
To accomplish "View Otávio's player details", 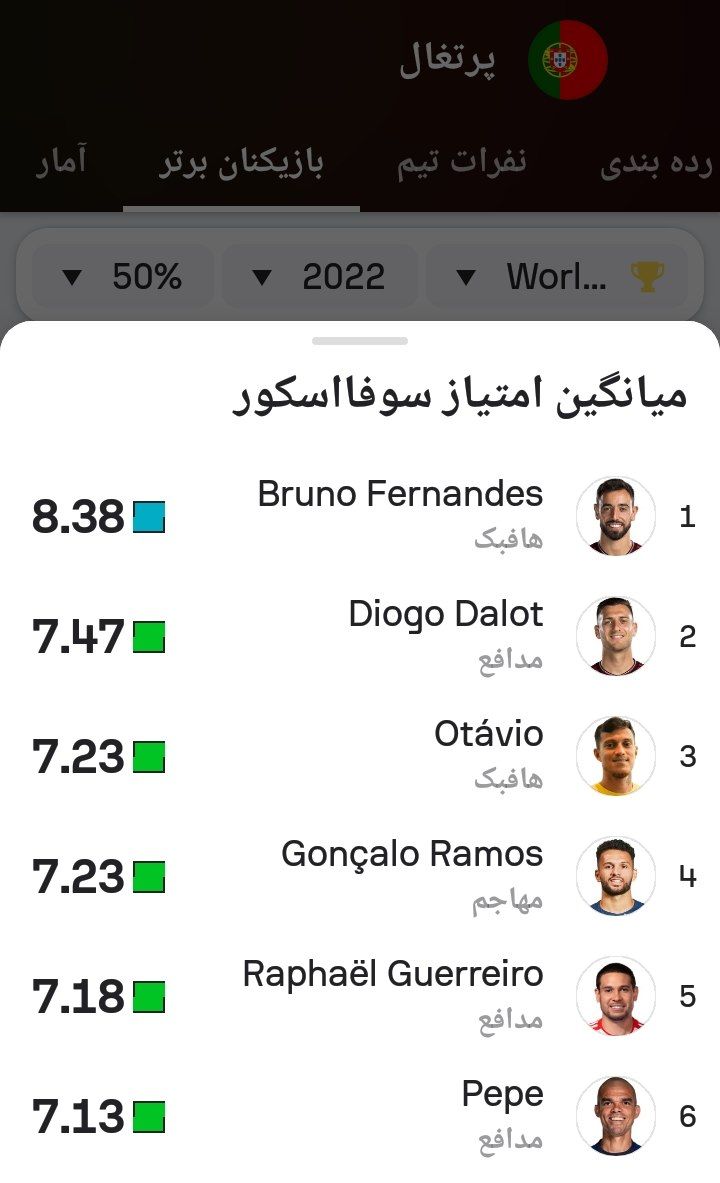I will pos(400,756).
